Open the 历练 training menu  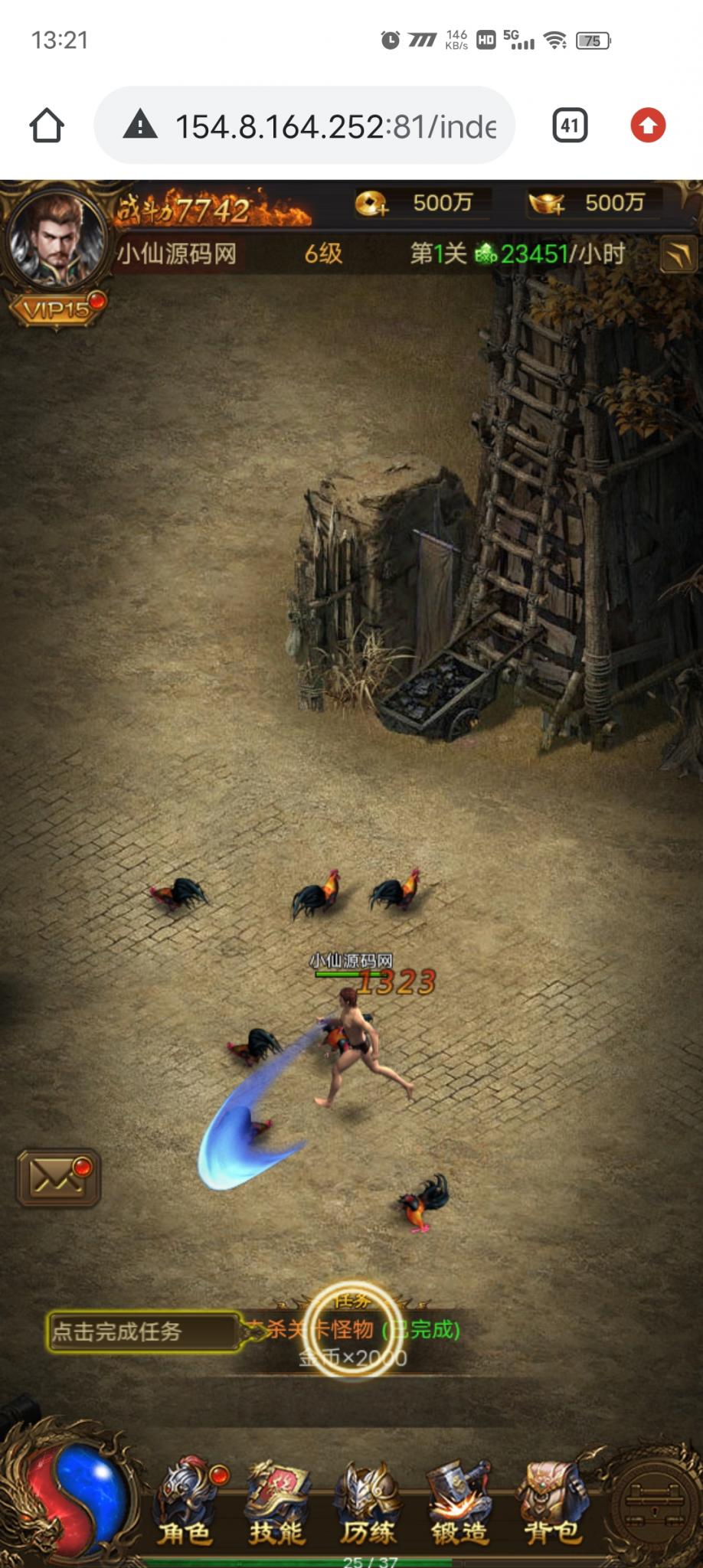368,1504
